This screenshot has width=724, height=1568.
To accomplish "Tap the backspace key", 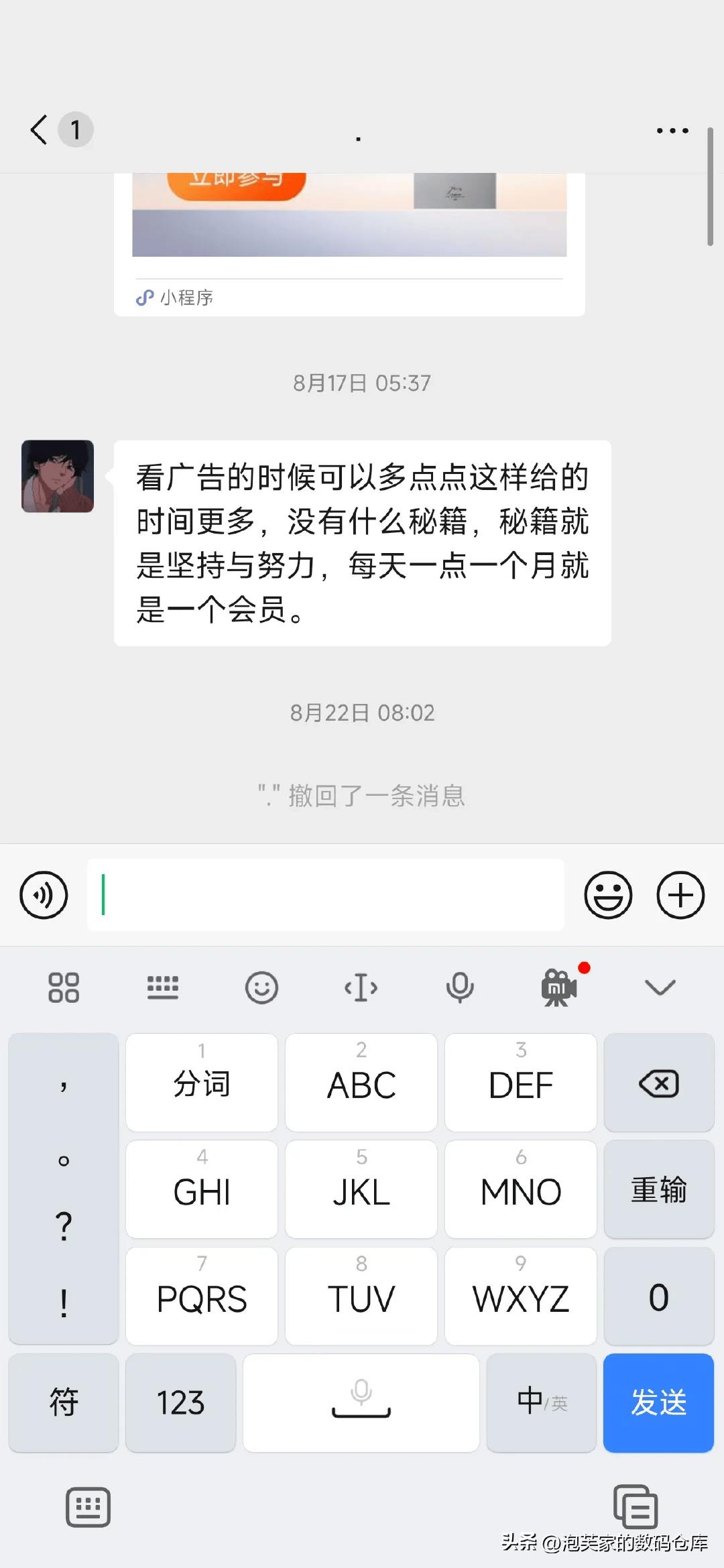I will 659,1083.
